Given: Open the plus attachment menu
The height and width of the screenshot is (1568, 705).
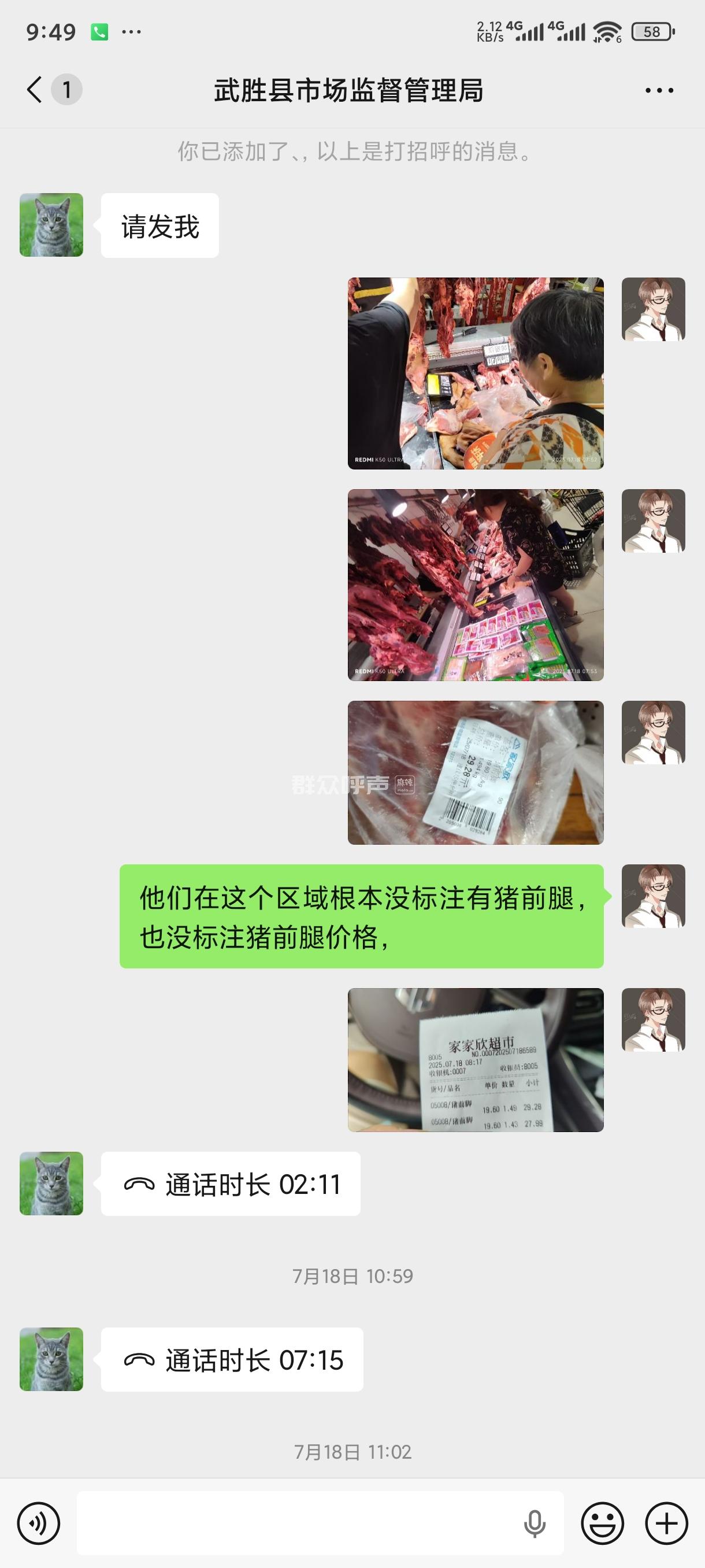Looking at the screenshot, I should 666,1523.
